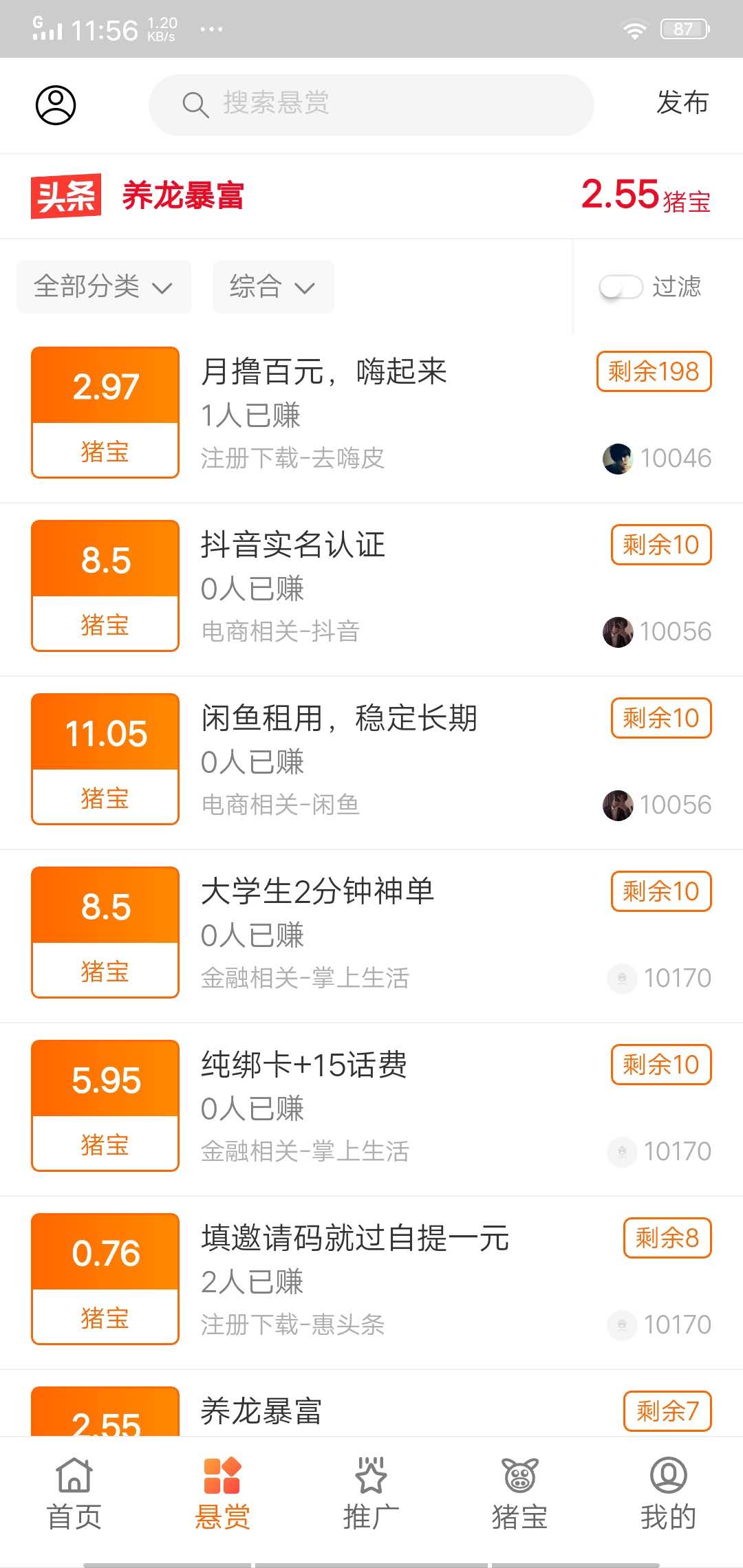Expand the 全部分类 dropdown
The height and width of the screenshot is (1568, 743).
click(103, 287)
